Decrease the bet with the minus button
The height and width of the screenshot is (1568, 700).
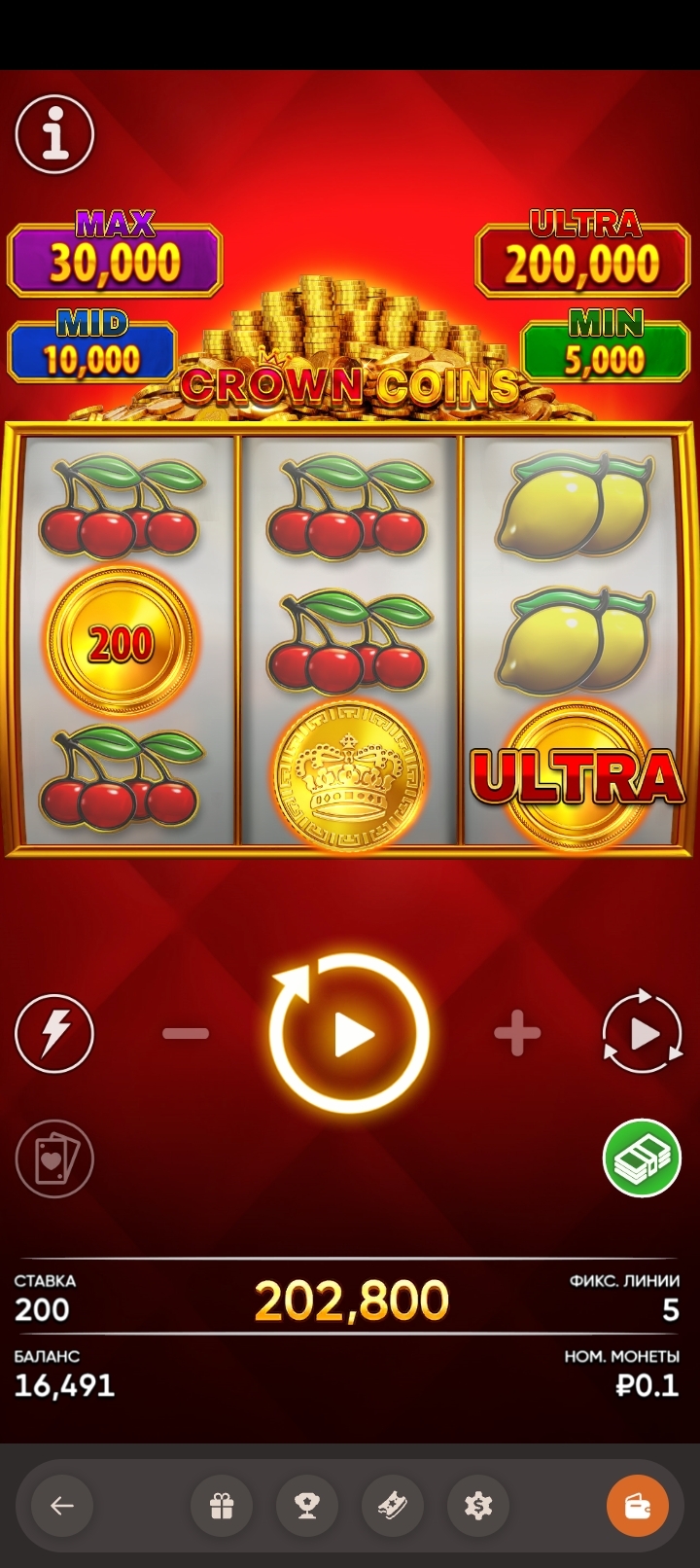tap(186, 1034)
